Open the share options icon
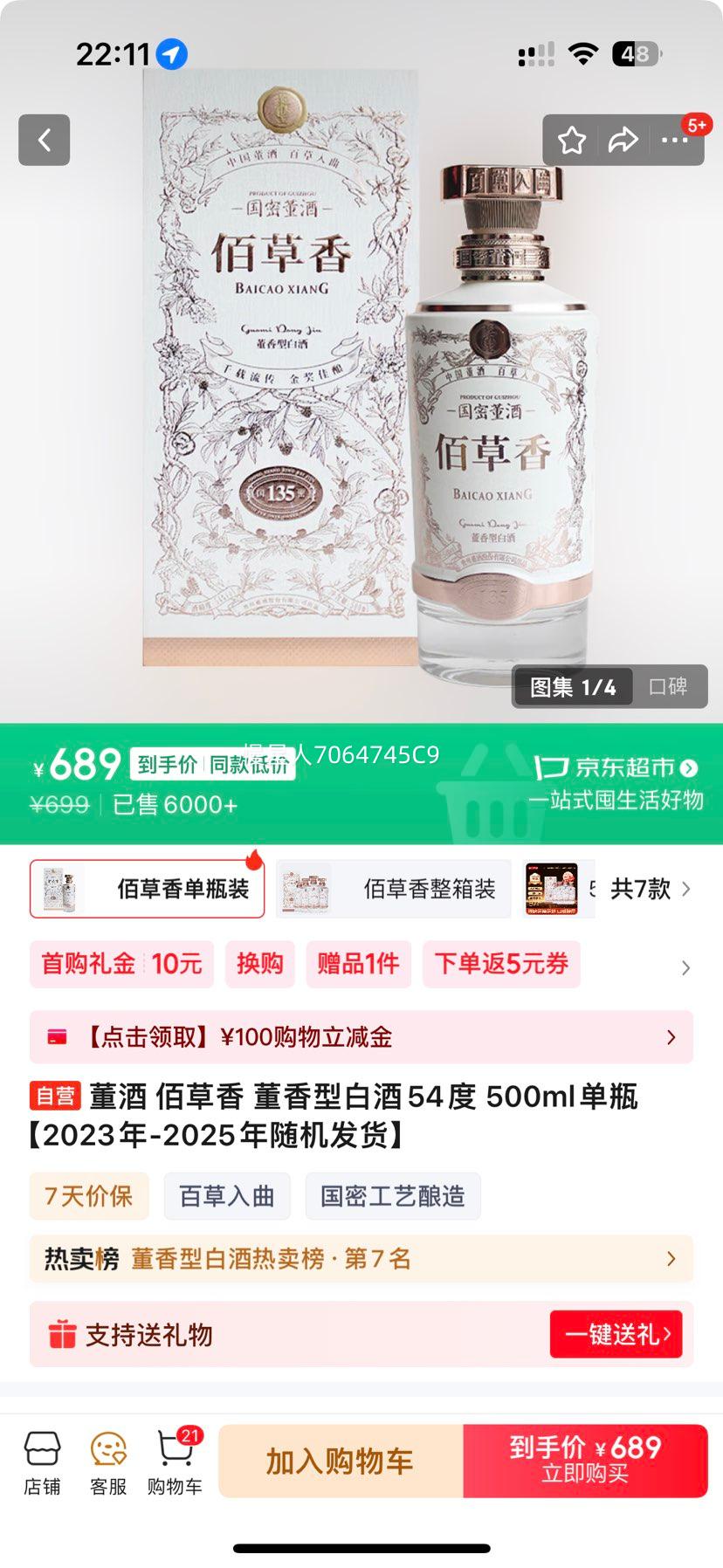The height and width of the screenshot is (1568, 723). tap(623, 138)
